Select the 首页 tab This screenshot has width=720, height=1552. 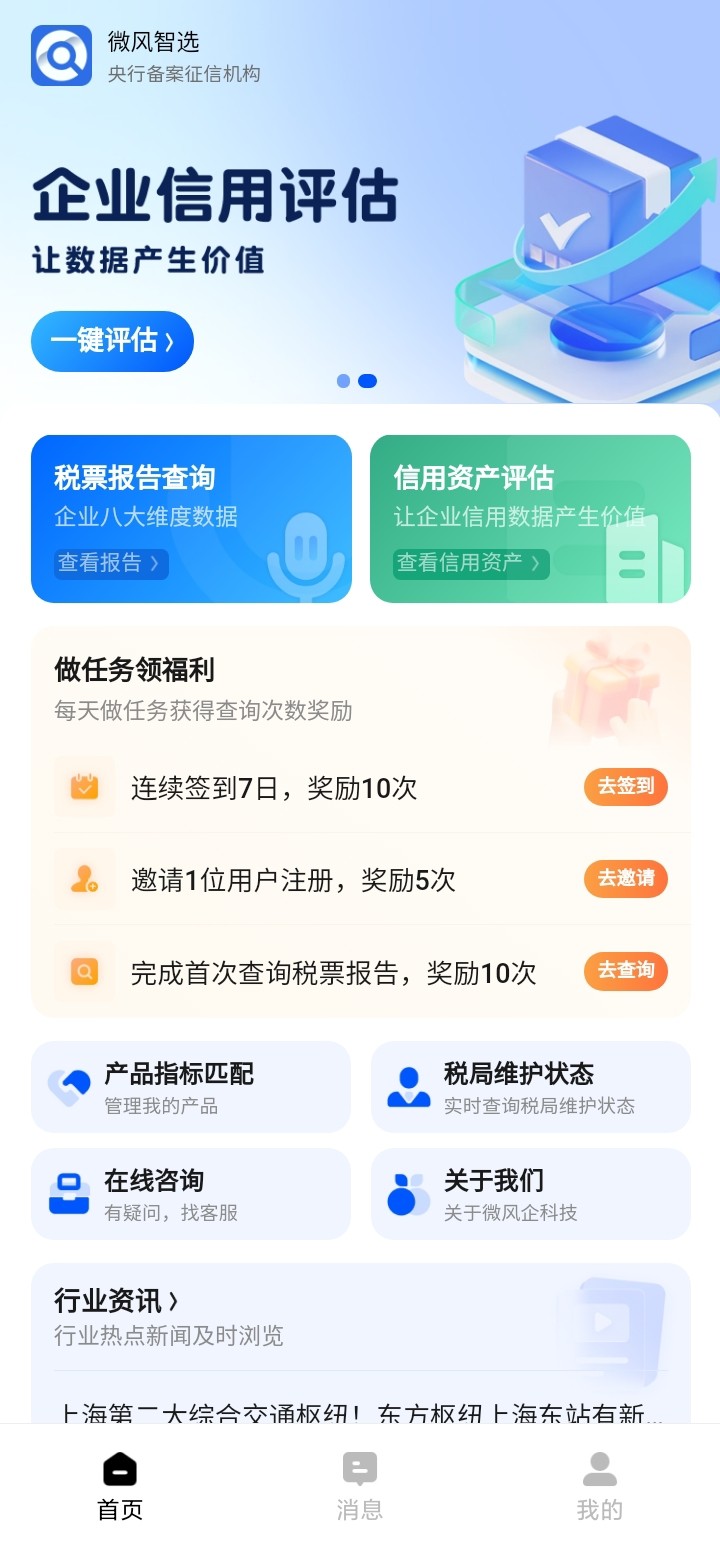coord(120,1487)
